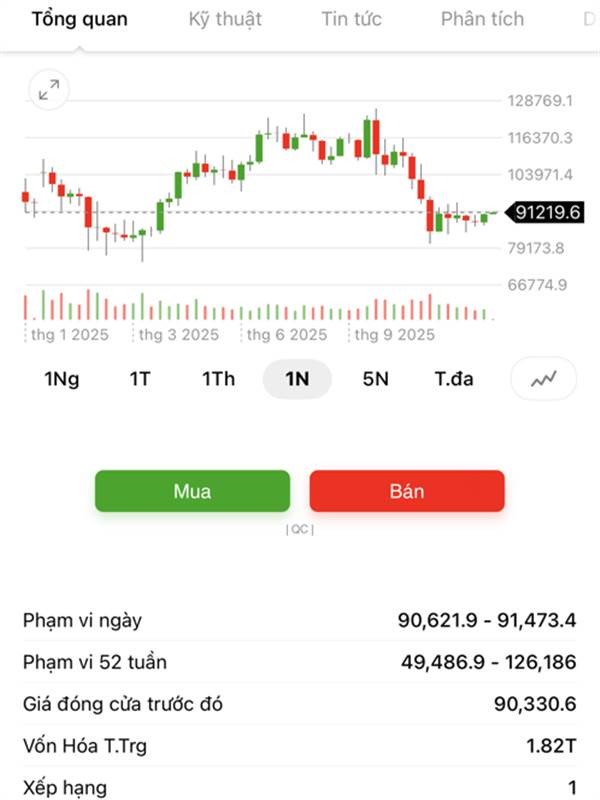Screen dimensions: 600x800
Task: Show the 1Th chart range
Action: (x=218, y=379)
